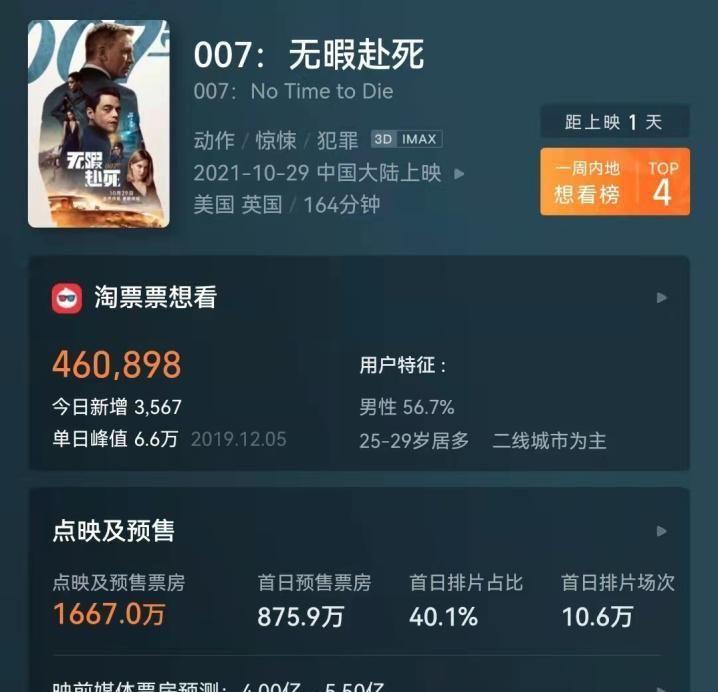Viewport: 718px width, 692px height.
Task: Open the 一周内地想看榜 TOP 4 ranking
Action: tap(614, 181)
